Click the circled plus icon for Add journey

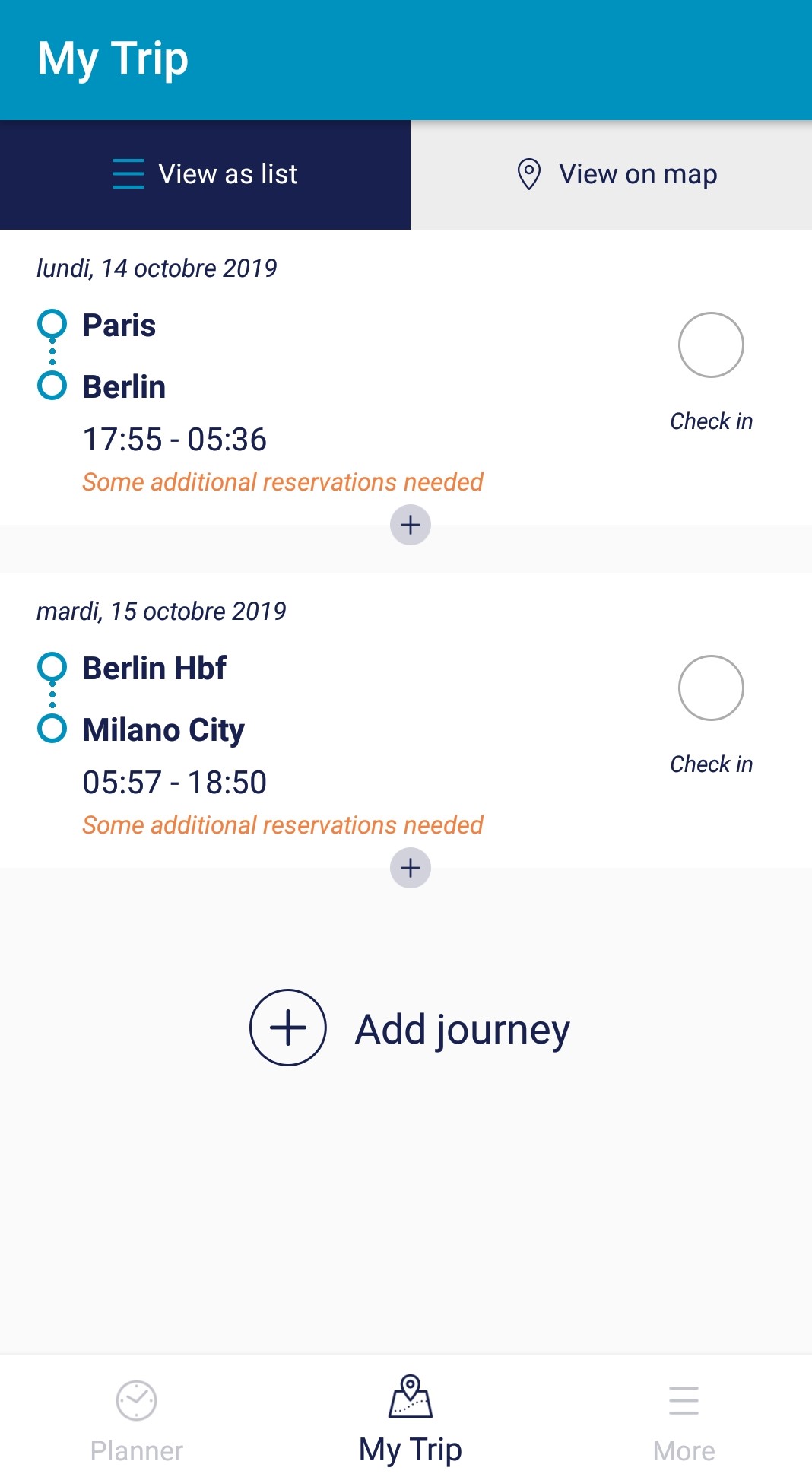(x=287, y=1027)
